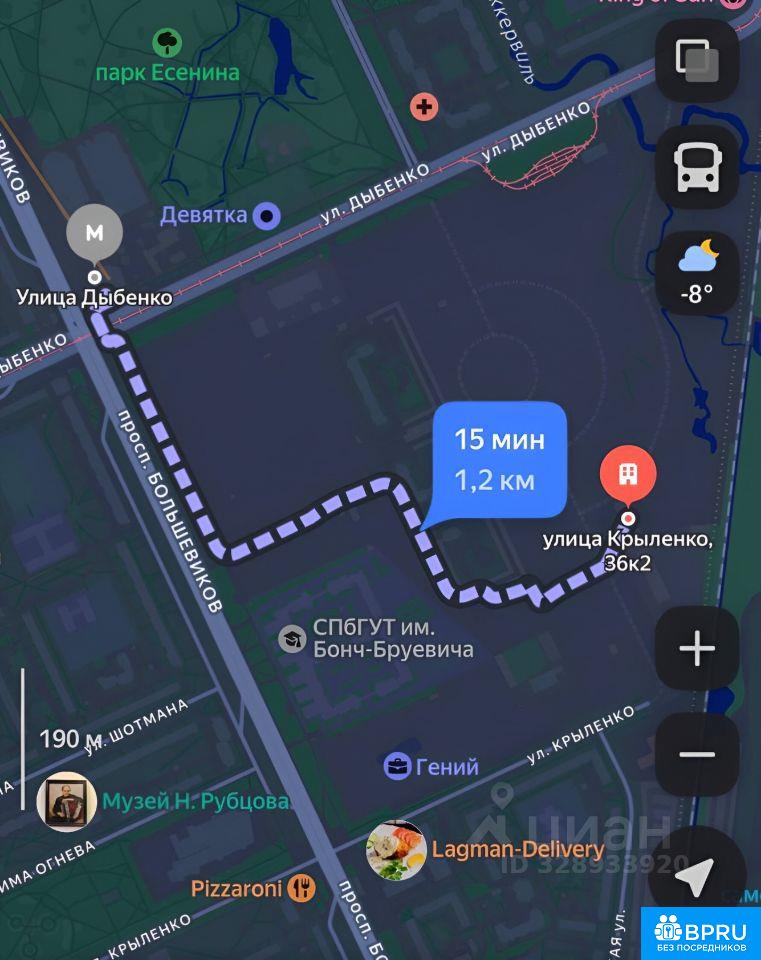Open Музей Н. Рубцова place card
The image size is (761, 960).
67,801
